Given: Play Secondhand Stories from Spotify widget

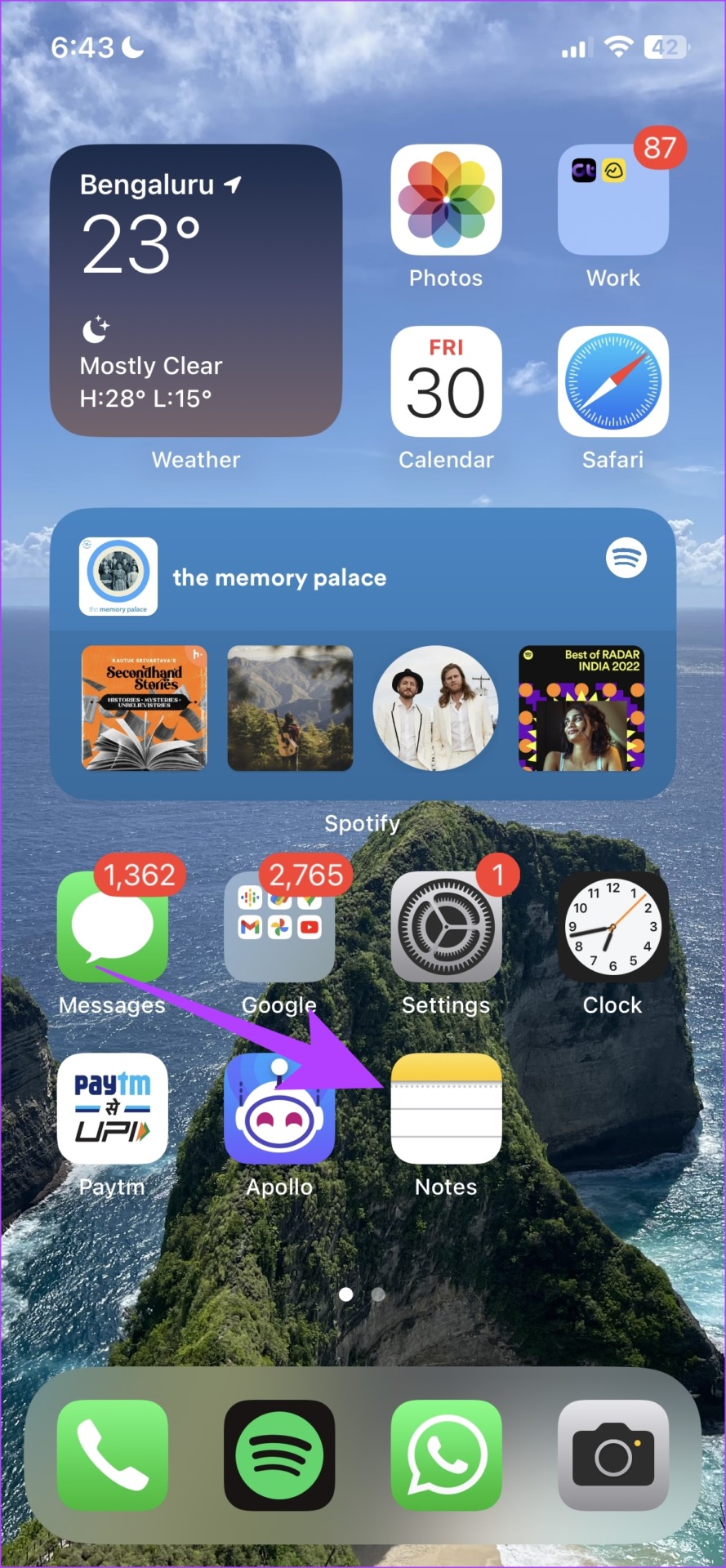Looking at the screenshot, I should pos(144,708).
